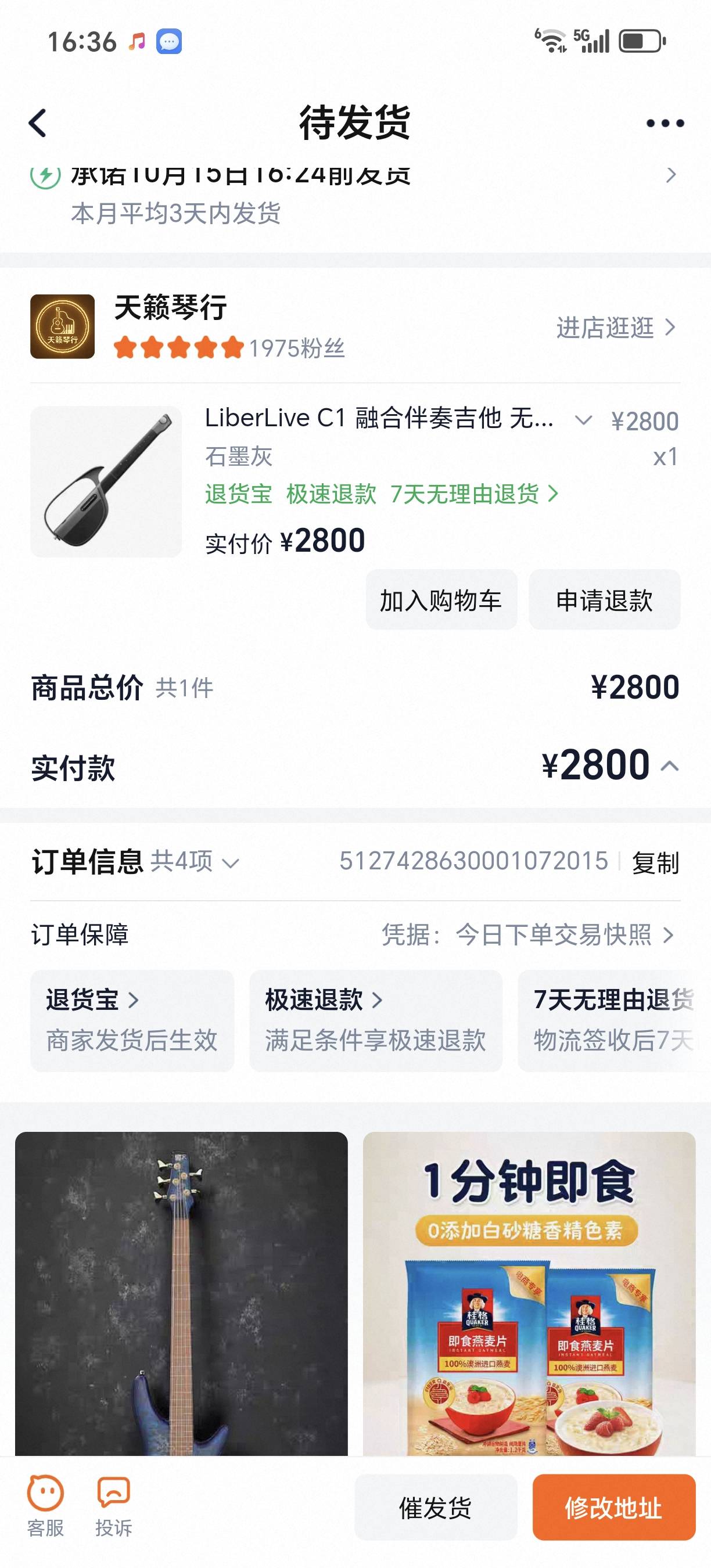Contact 客服 customer service
The width and height of the screenshot is (711, 1568).
coord(45,1506)
